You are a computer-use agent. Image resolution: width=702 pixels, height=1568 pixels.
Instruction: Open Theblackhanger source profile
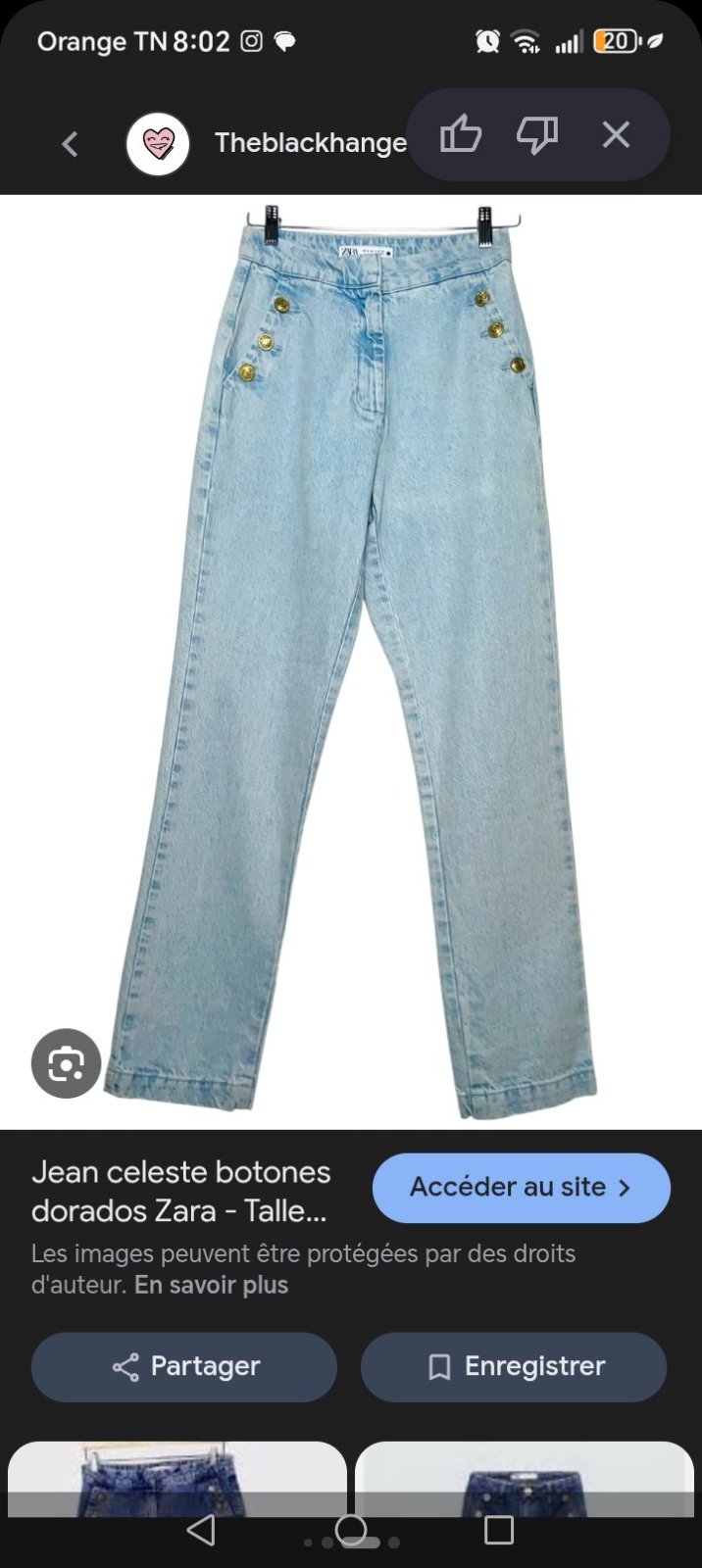click(267, 143)
